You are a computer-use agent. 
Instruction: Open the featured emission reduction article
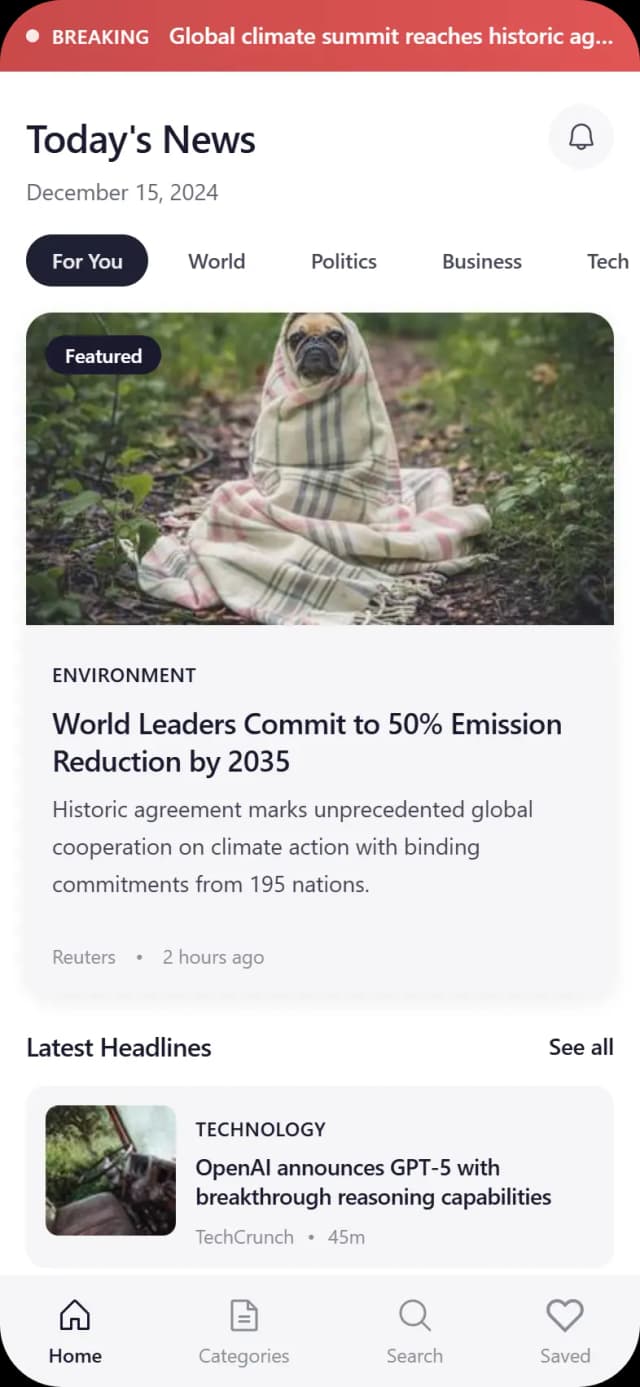tap(306, 742)
